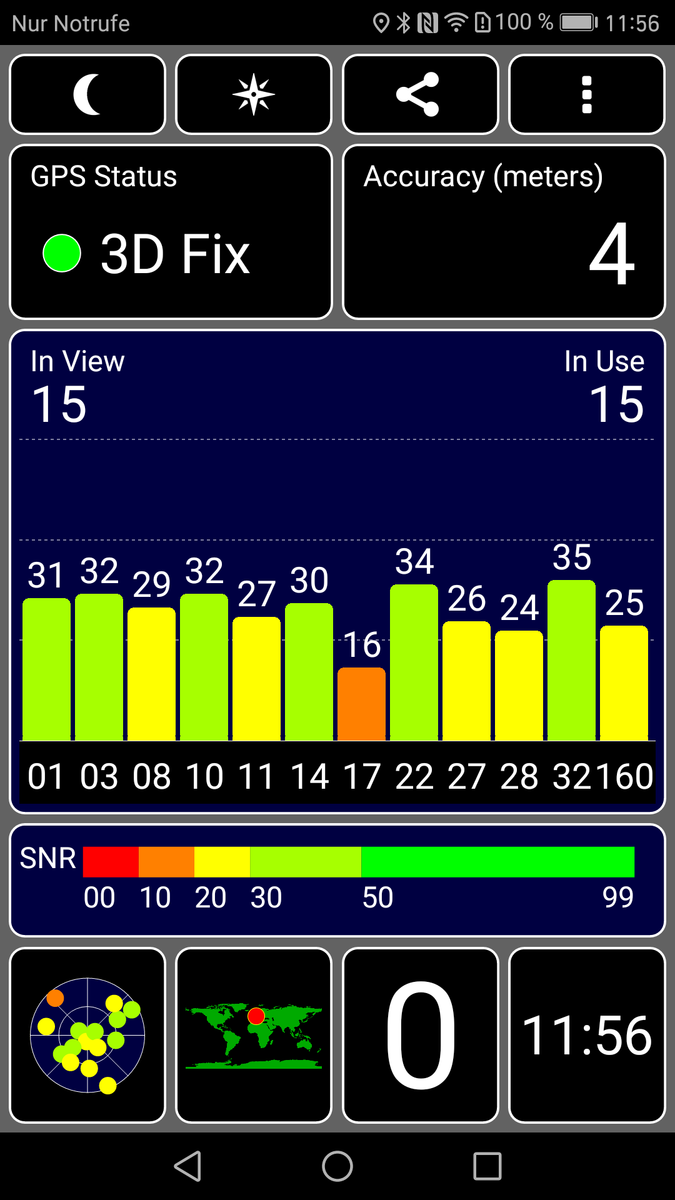Open the compass view

(254, 95)
